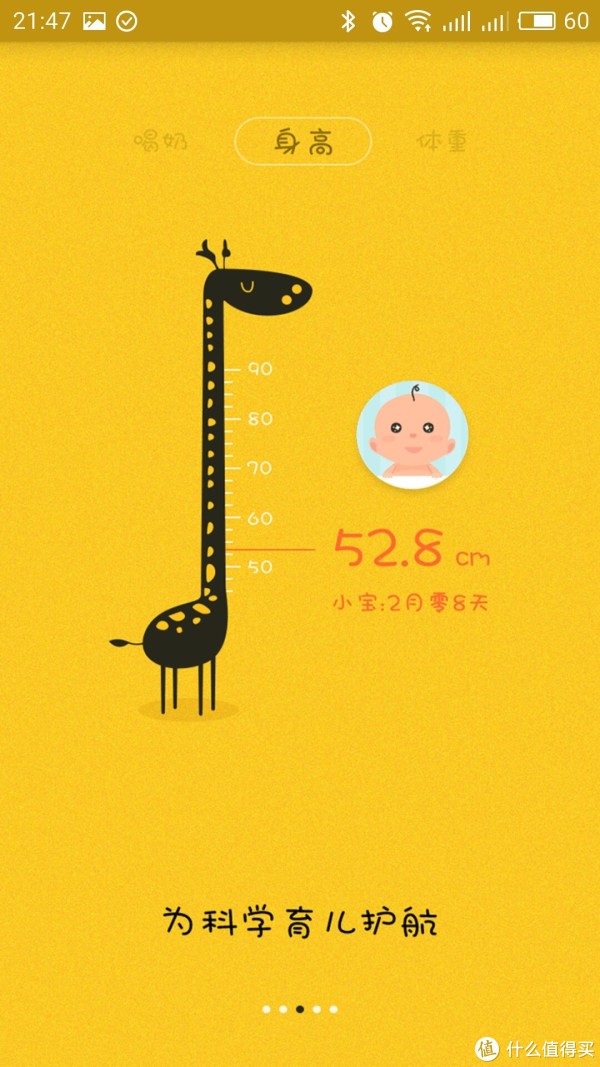Tap the onboarding page indicator dots

(x=300, y=1009)
